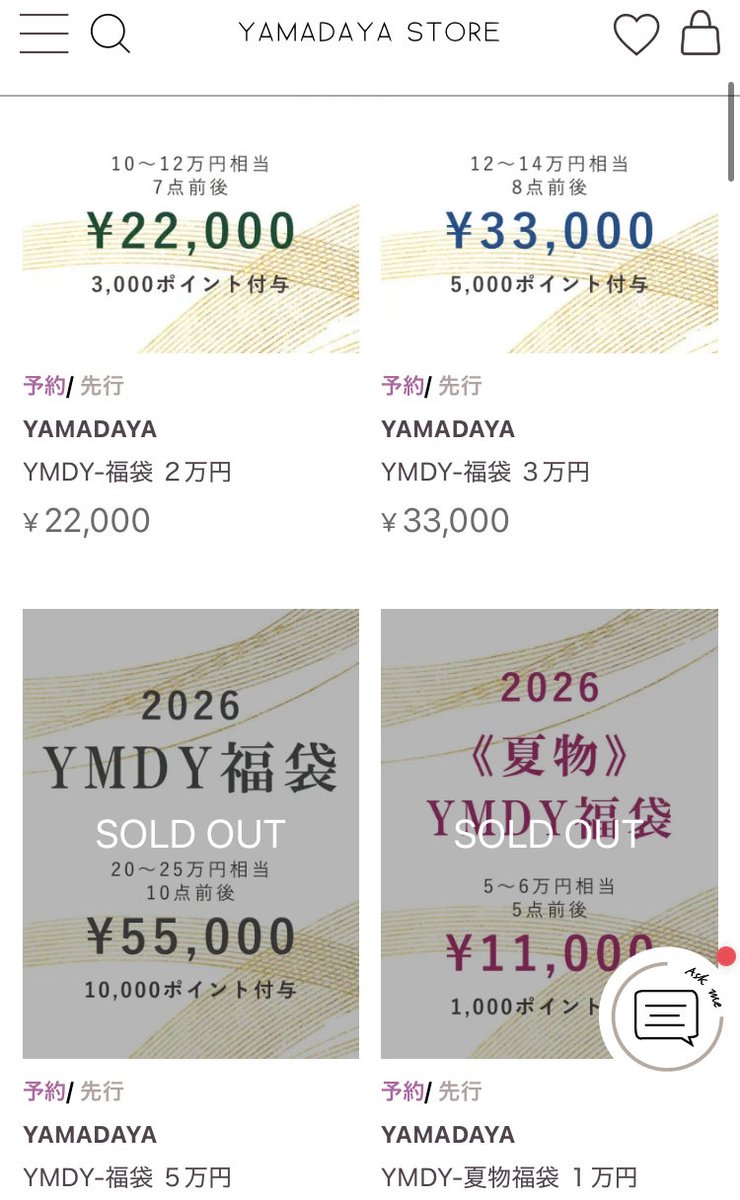The height and width of the screenshot is (1200, 740).
Task: Open the search magnifier
Action: click(110, 34)
